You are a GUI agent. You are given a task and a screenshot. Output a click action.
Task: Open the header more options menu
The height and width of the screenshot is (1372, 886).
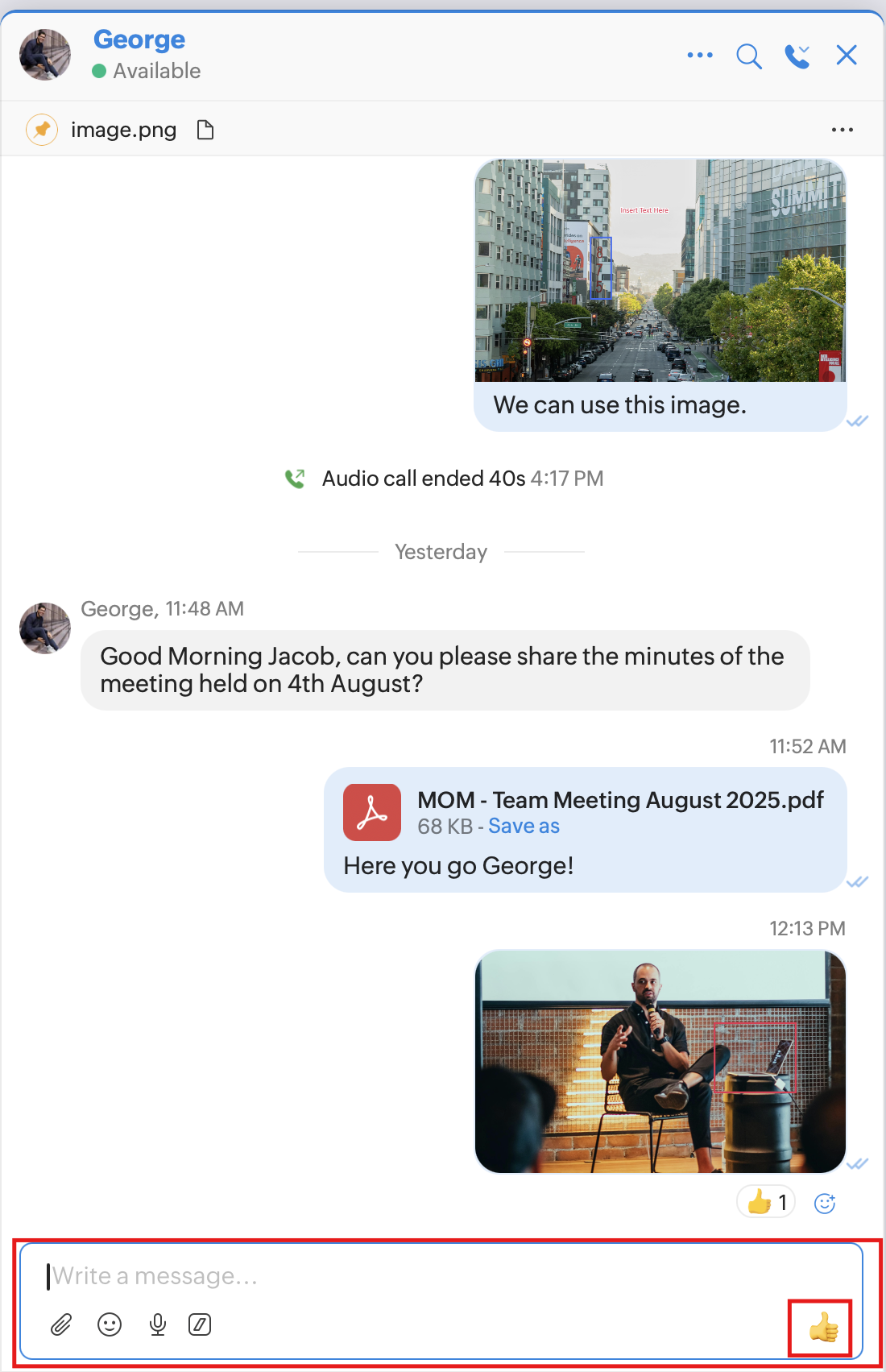(x=699, y=55)
